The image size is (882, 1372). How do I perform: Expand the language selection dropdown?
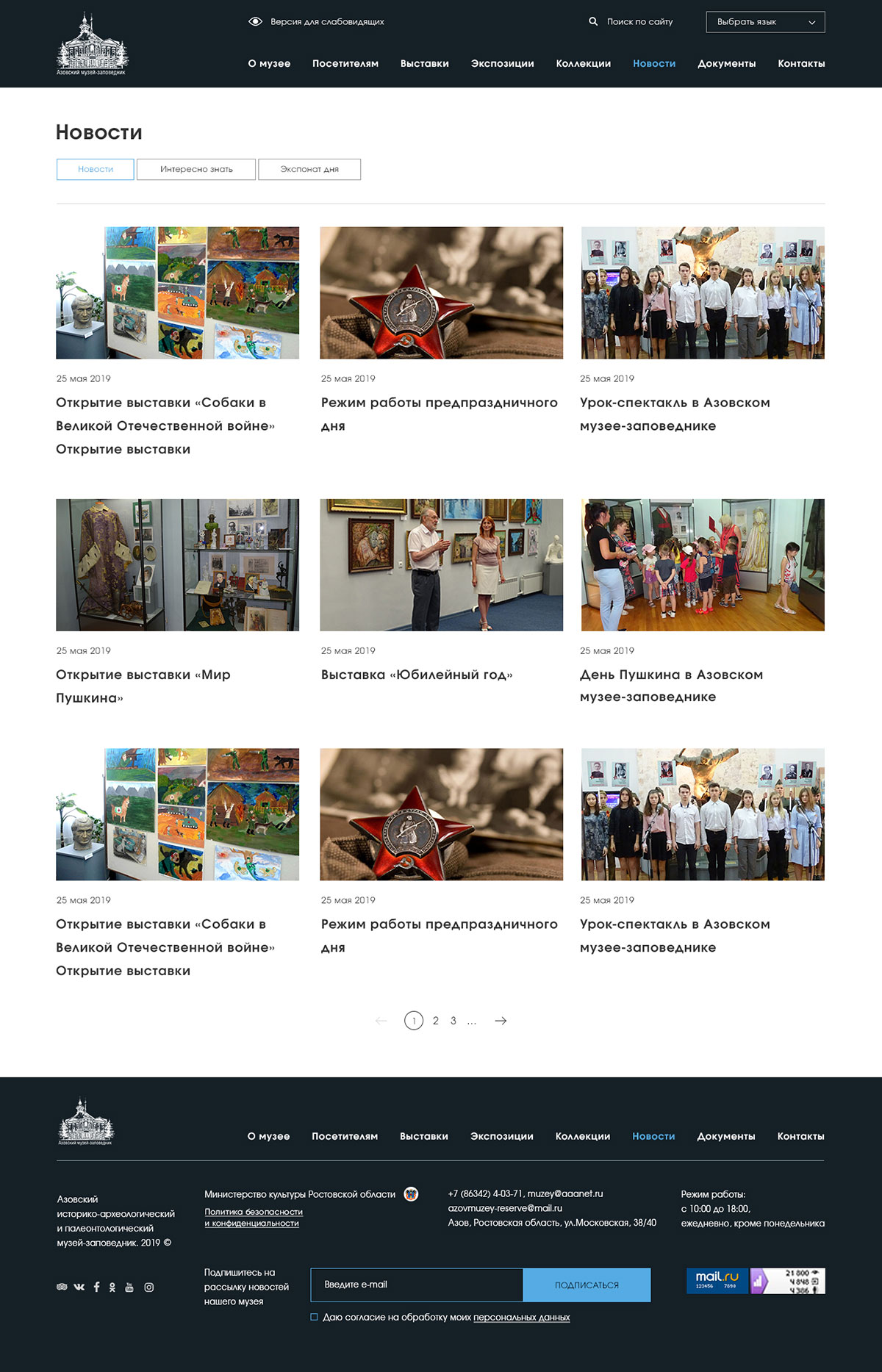(x=765, y=22)
